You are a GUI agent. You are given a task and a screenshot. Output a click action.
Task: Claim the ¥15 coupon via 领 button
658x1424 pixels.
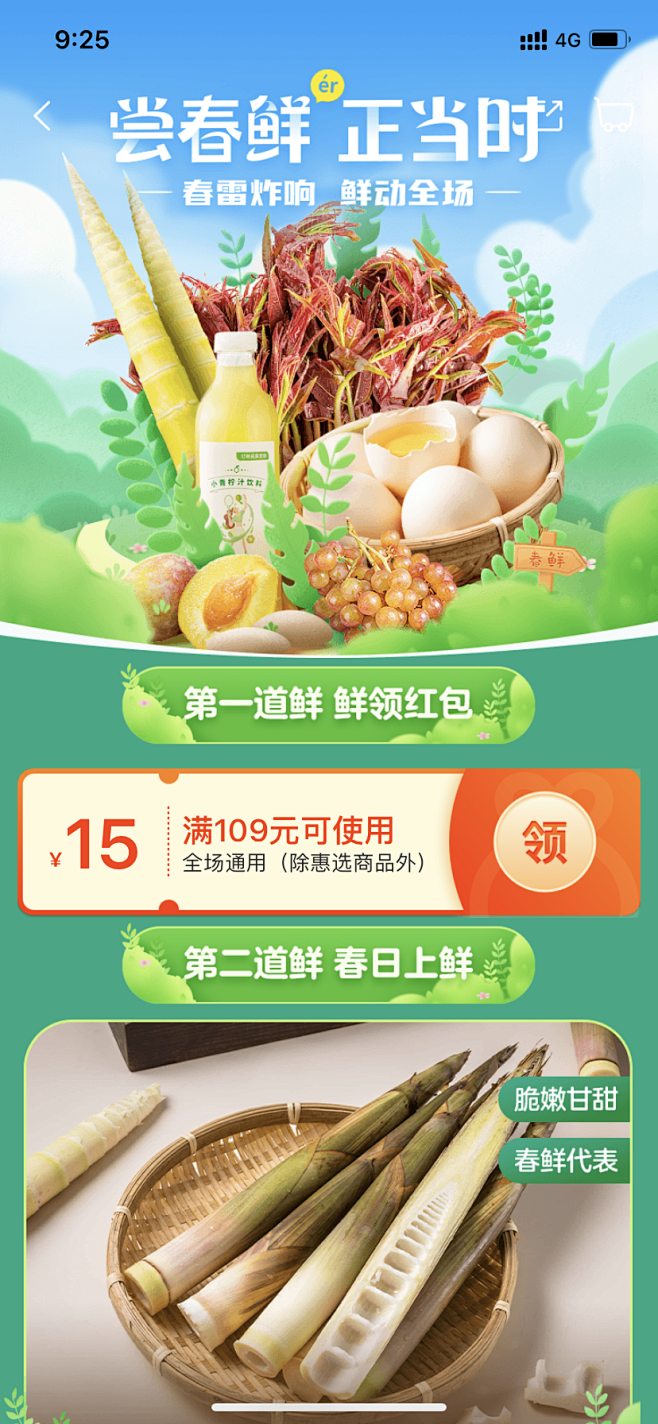[x=544, y=842]
